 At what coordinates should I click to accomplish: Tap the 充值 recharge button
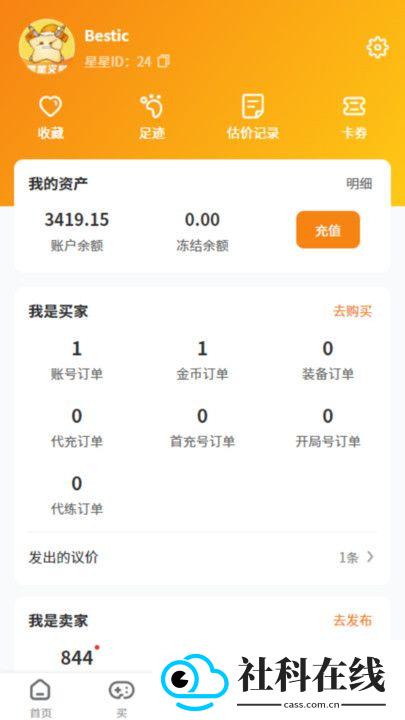pos(328,230)
